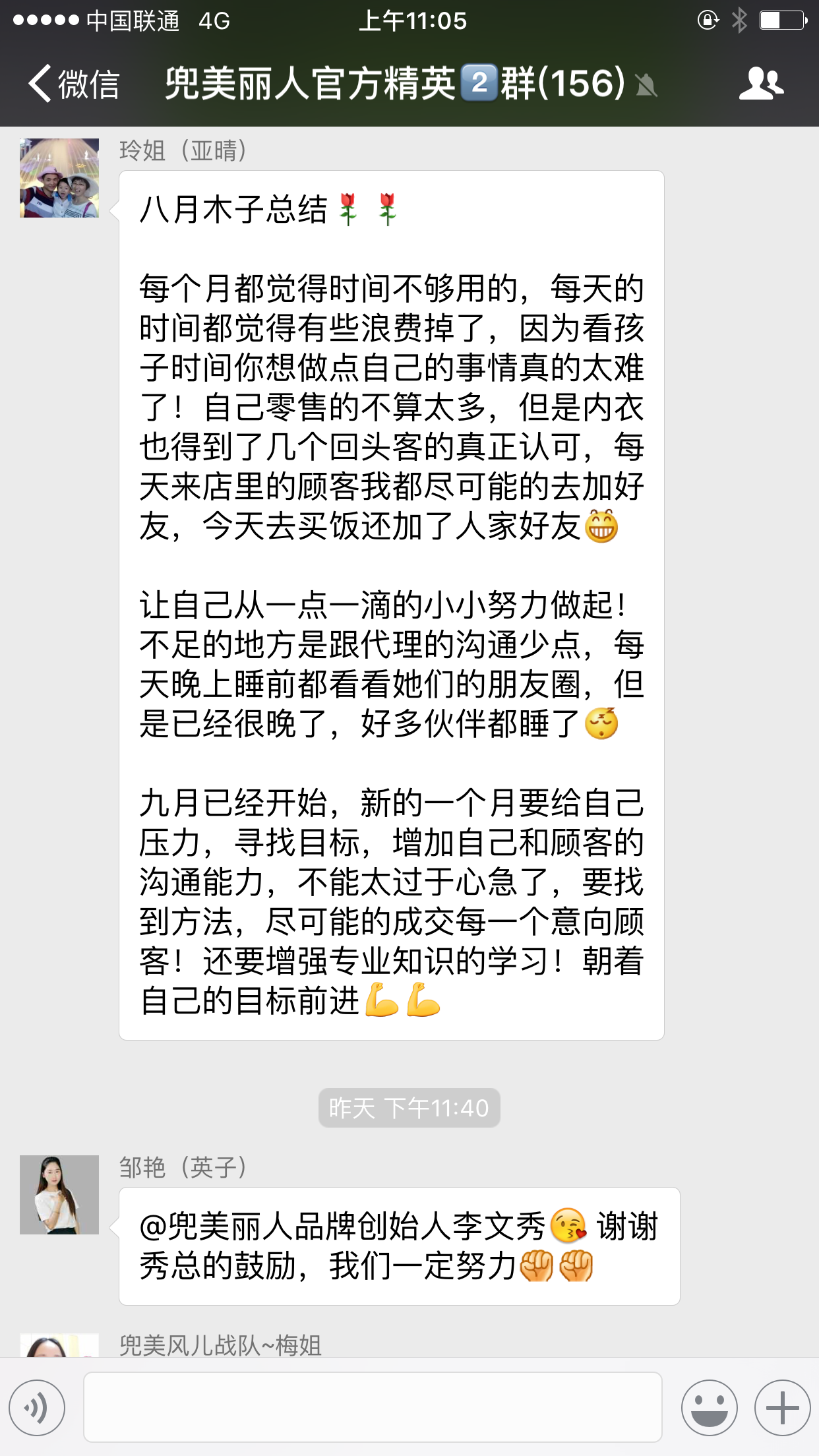Open the emoji sticker panel
This screenshot has height=1456, width=819.
(709, 1408)
